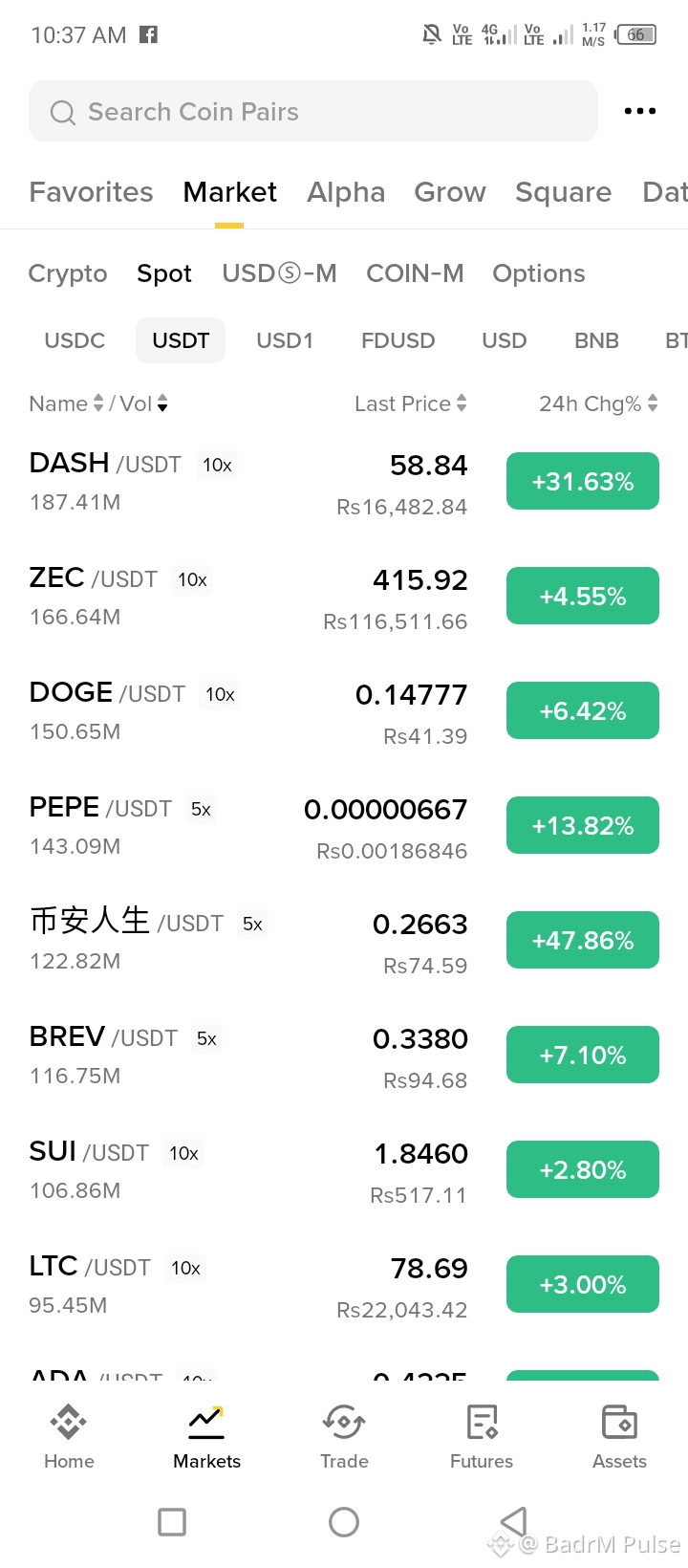The height and width of the screenshot is (1568, 688).
Task: Go to the Home tab
Action: 69,1437
